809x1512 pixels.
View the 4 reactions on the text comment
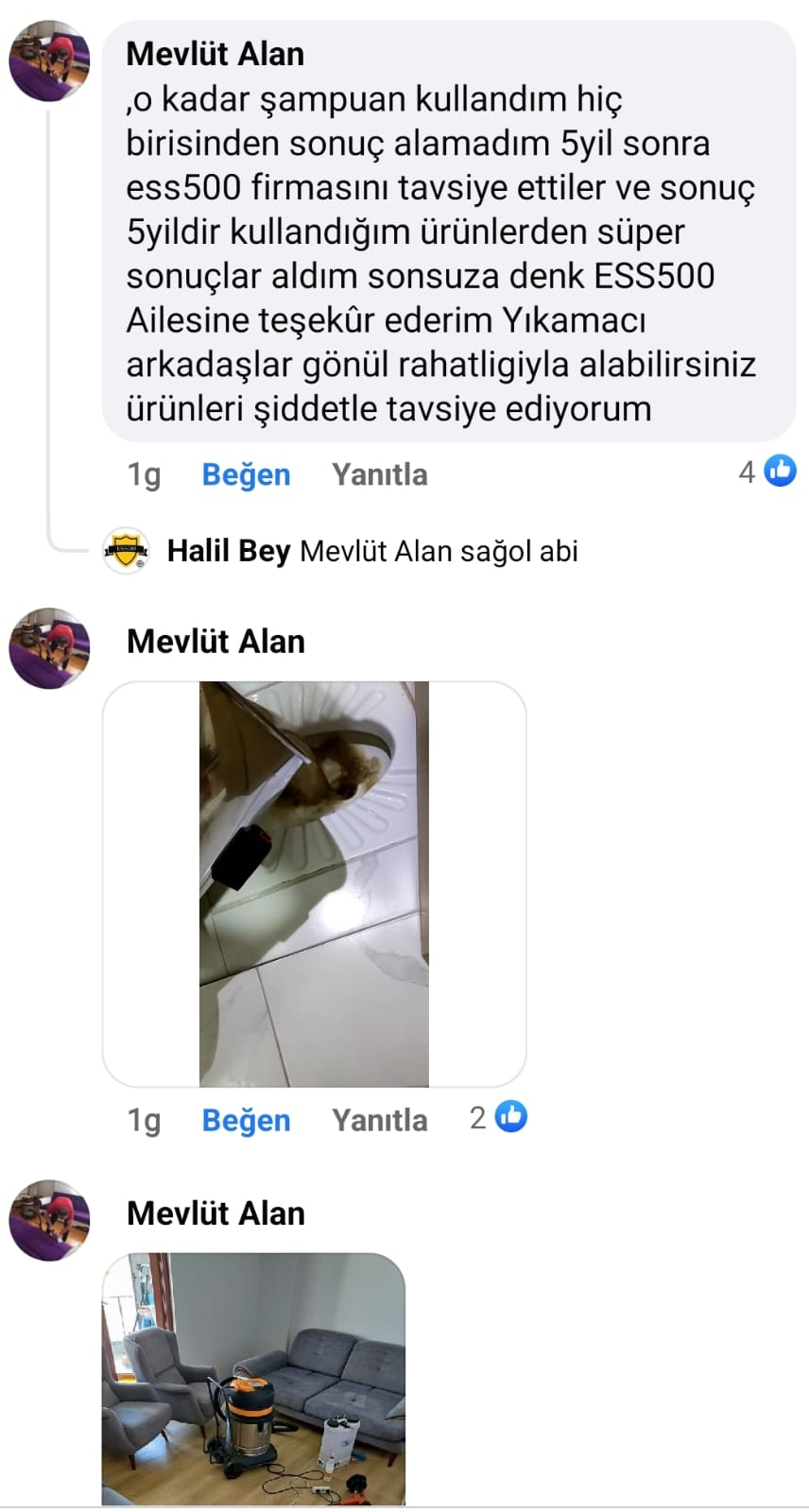tap(767, 471)
